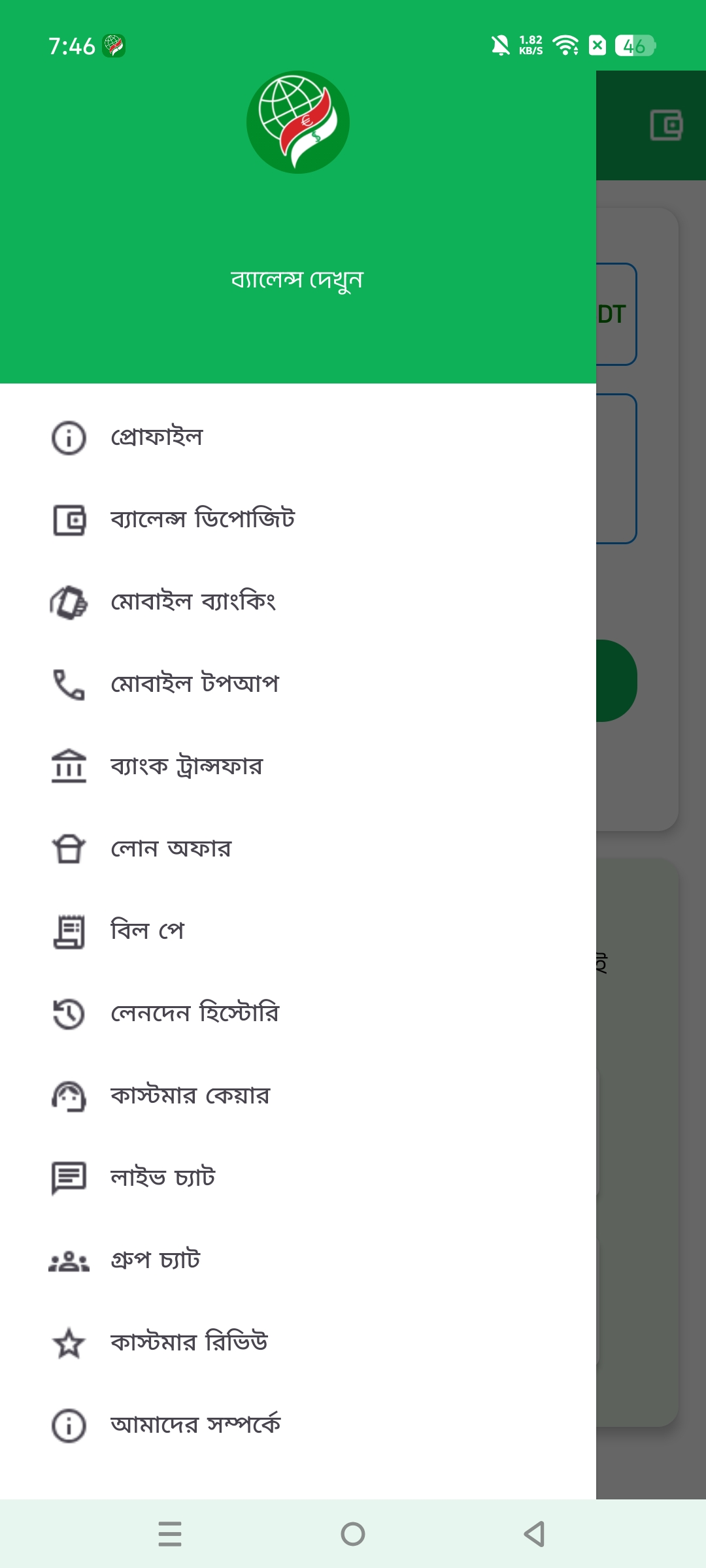The height and width of the screenshot is (1568, 706).
Task: Open প্রোফাইল from the drawer
Action: (157, 437)
